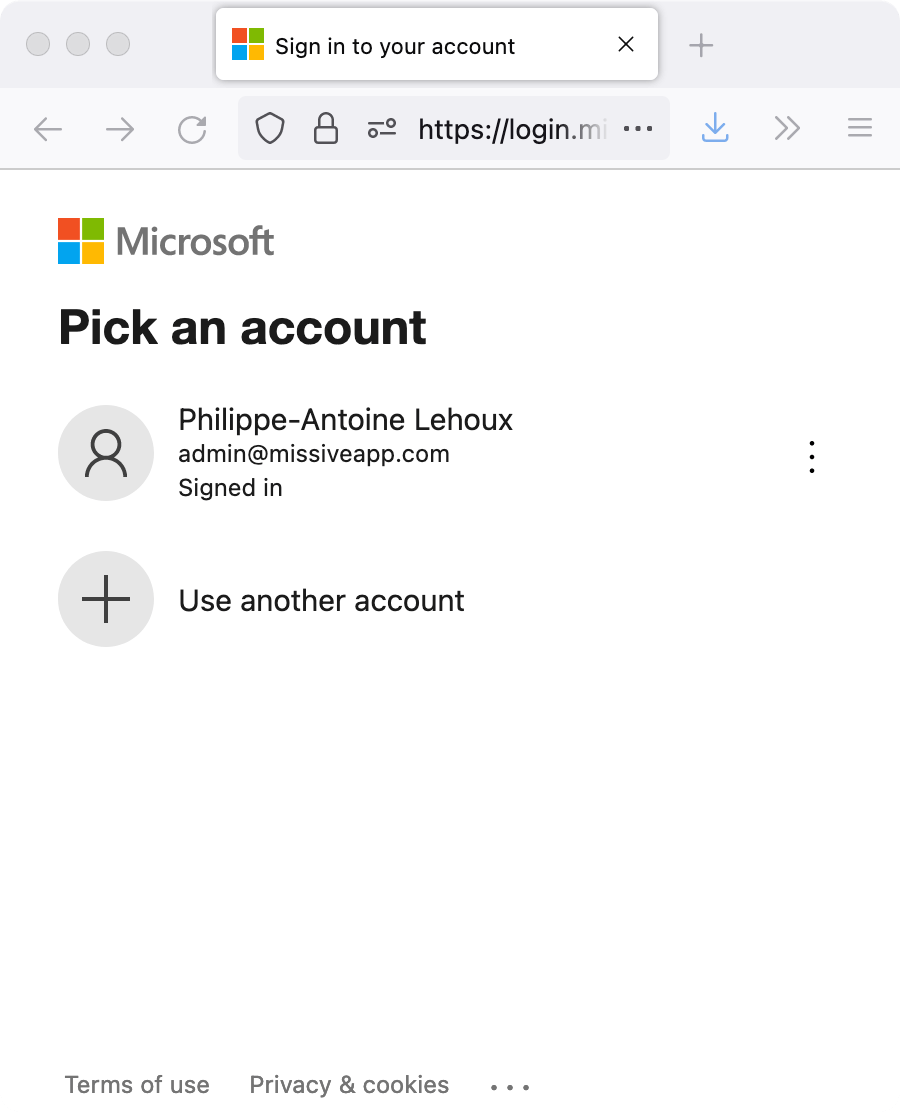900x1112 pixels.
Task: Click the reload page icon
Action: click(x=192, y=128)
